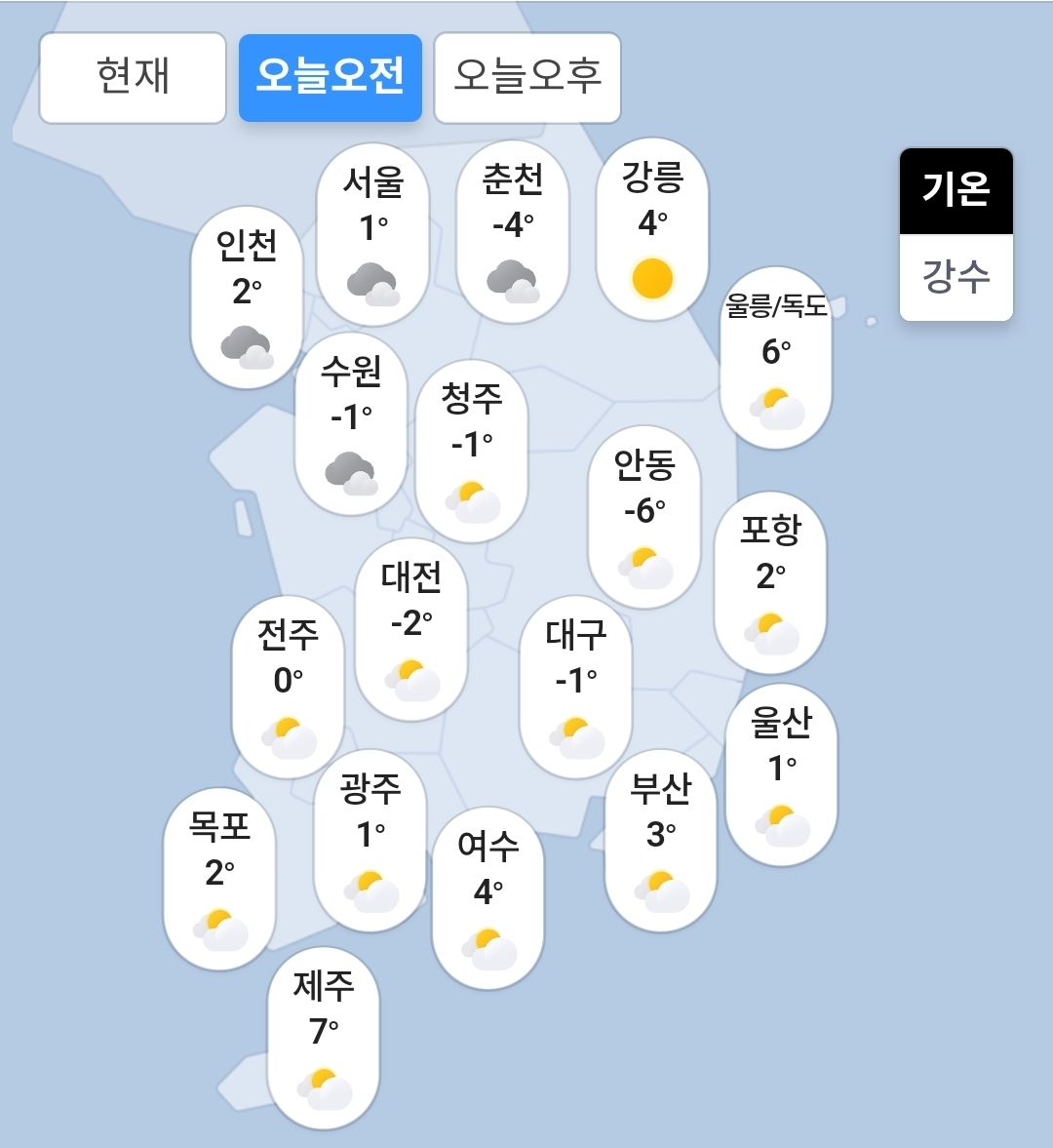The image size is (1053, 1148).
Task: Show 기온 temperature view
Action: click(955, 191)
